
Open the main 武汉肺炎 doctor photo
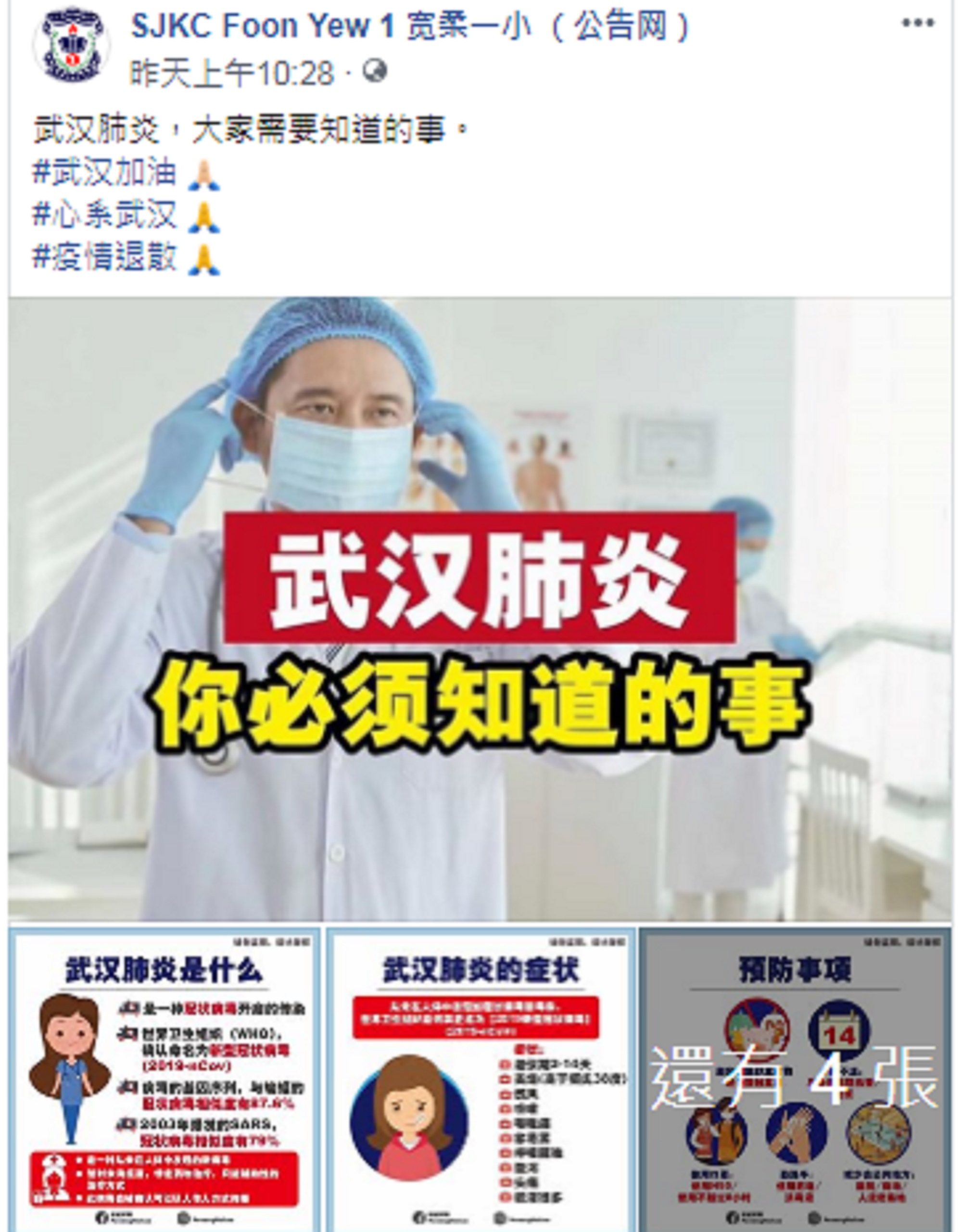479,609
